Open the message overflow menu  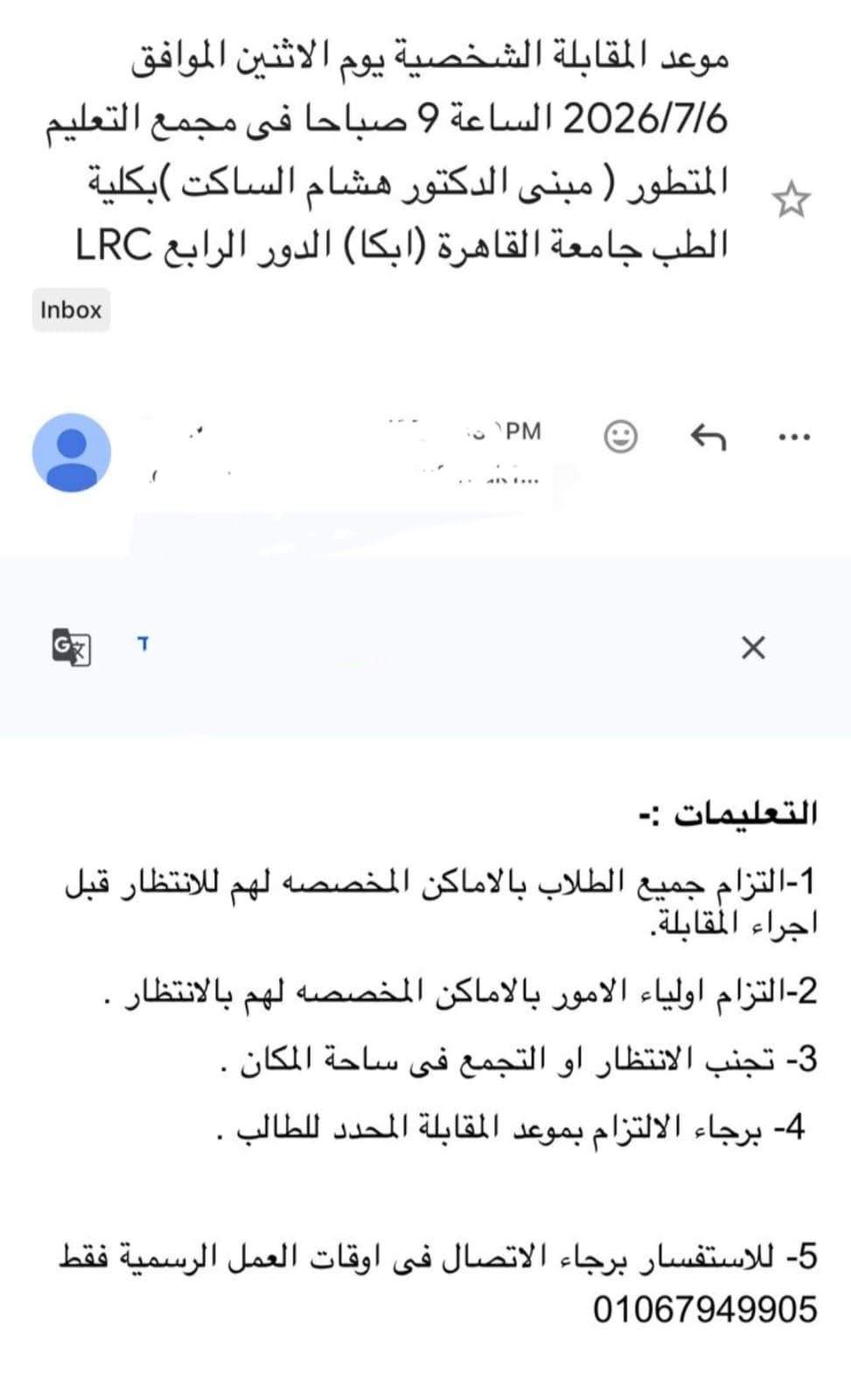click(x=794, y=437)
